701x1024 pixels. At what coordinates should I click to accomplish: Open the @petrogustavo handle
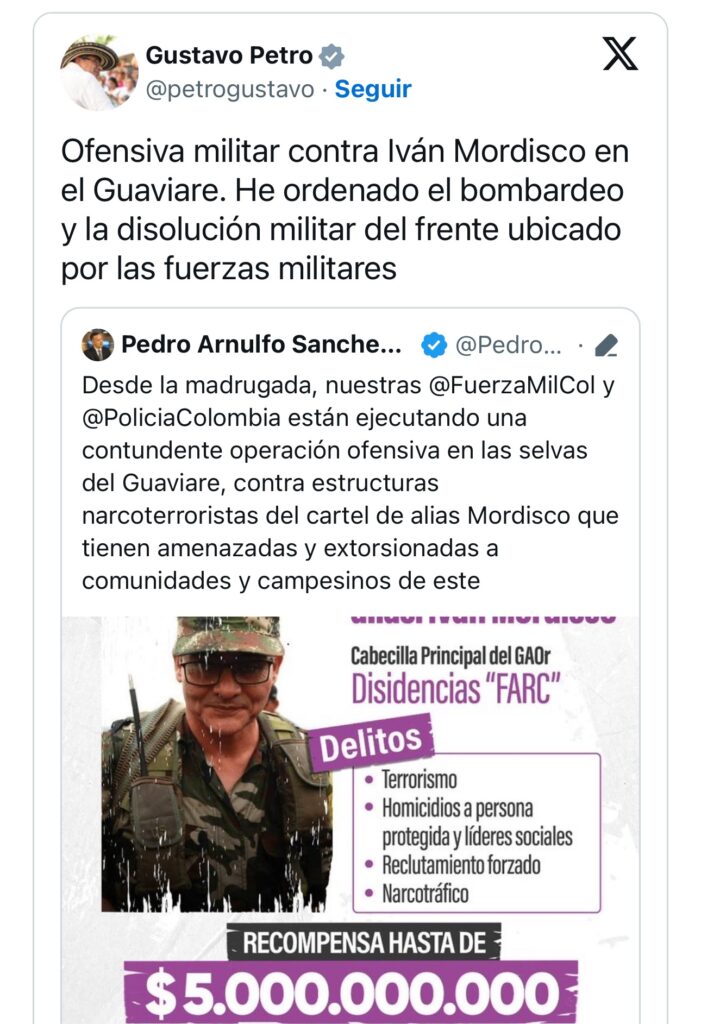tap(231, 89)
